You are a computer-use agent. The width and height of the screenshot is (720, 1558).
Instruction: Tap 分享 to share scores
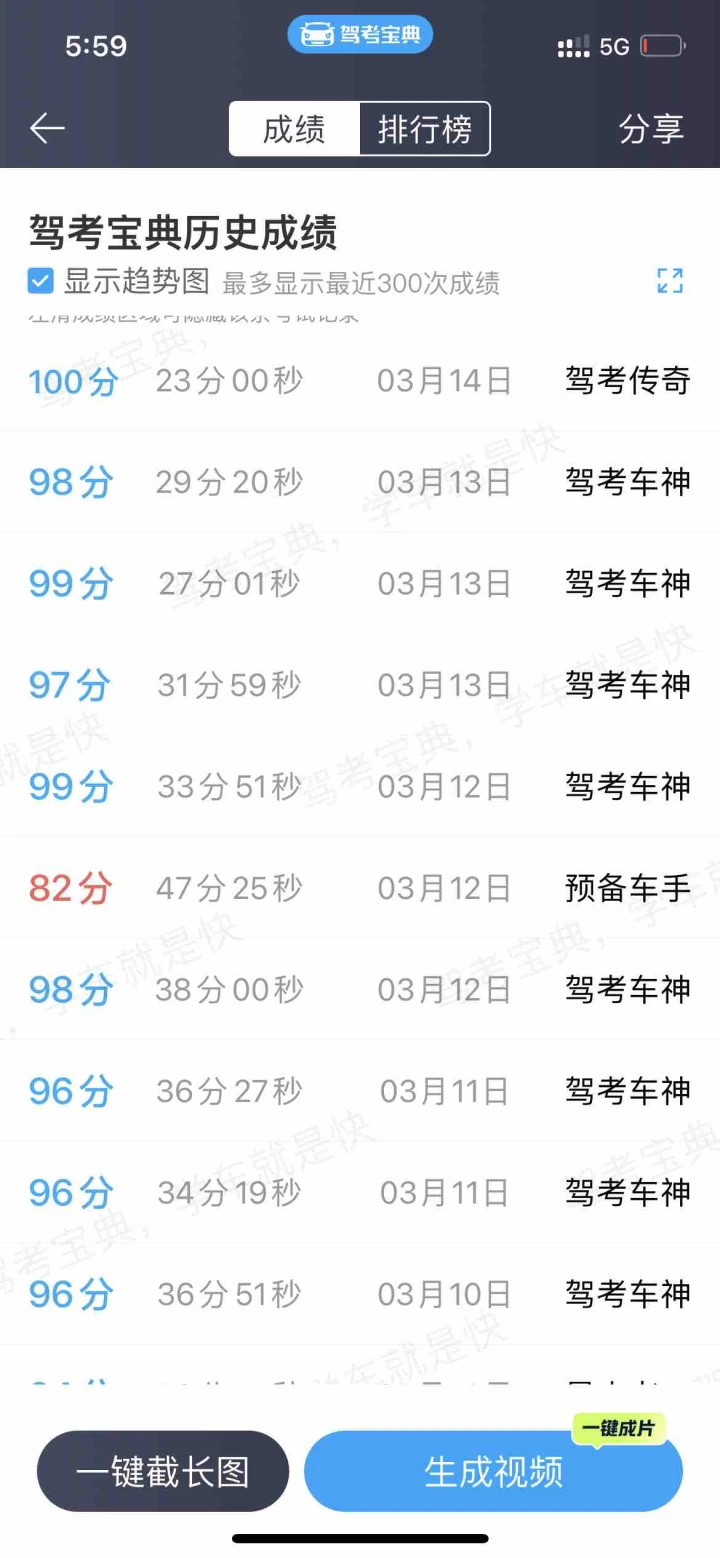(x=651, y=129)
